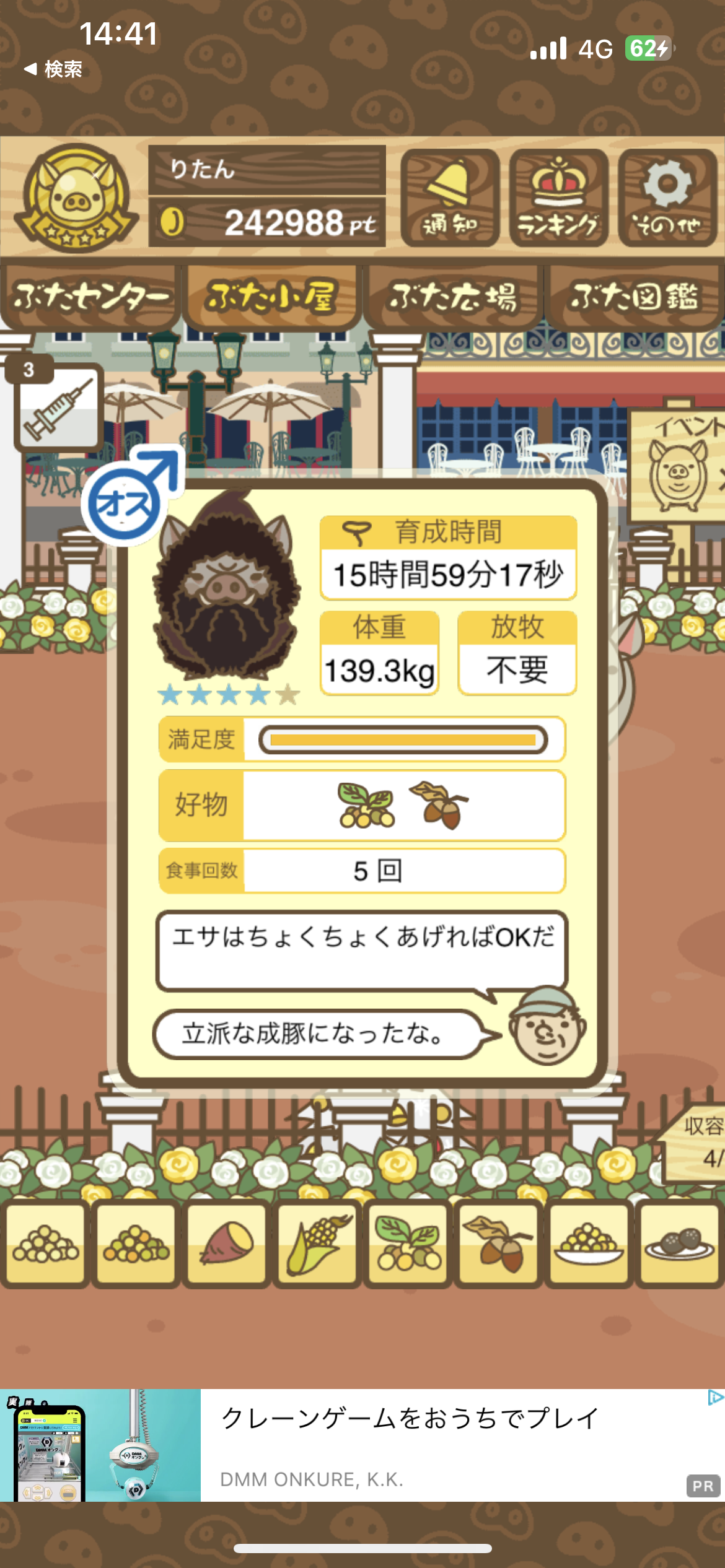Switch to the ぶた図鑑 tab

pos(635,297)
